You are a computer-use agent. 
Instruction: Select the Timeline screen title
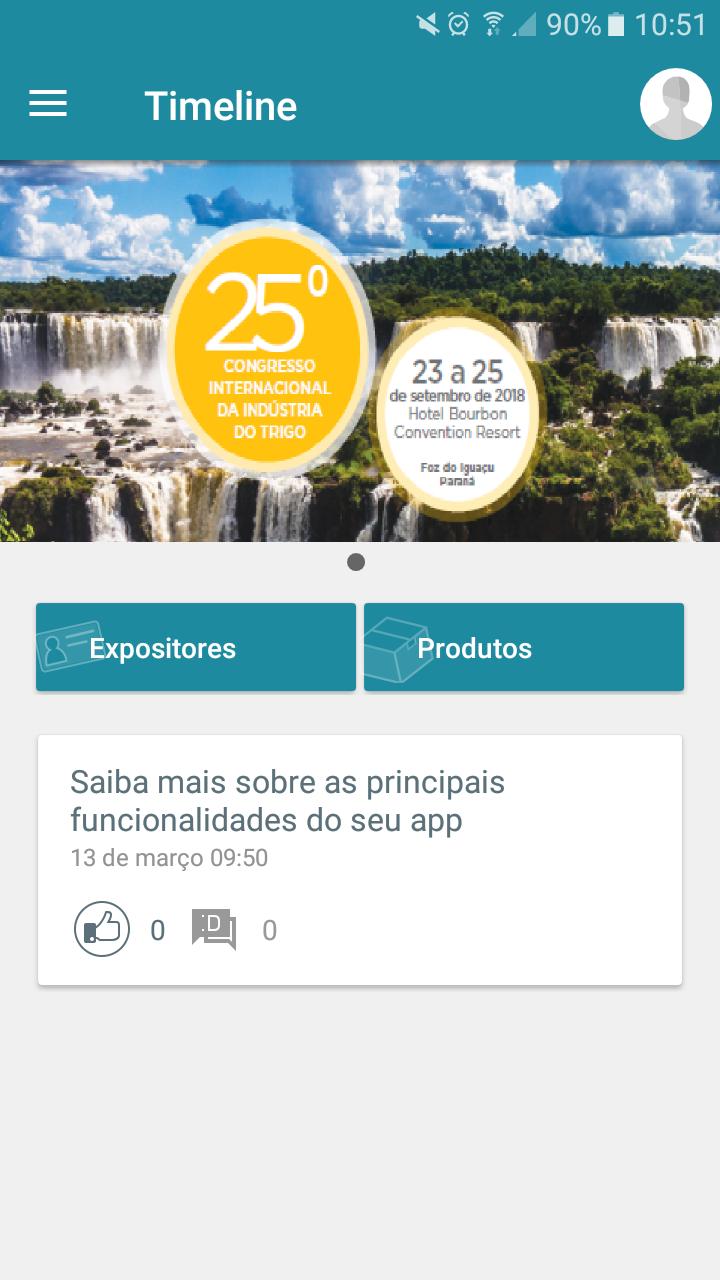click(222, 104)
